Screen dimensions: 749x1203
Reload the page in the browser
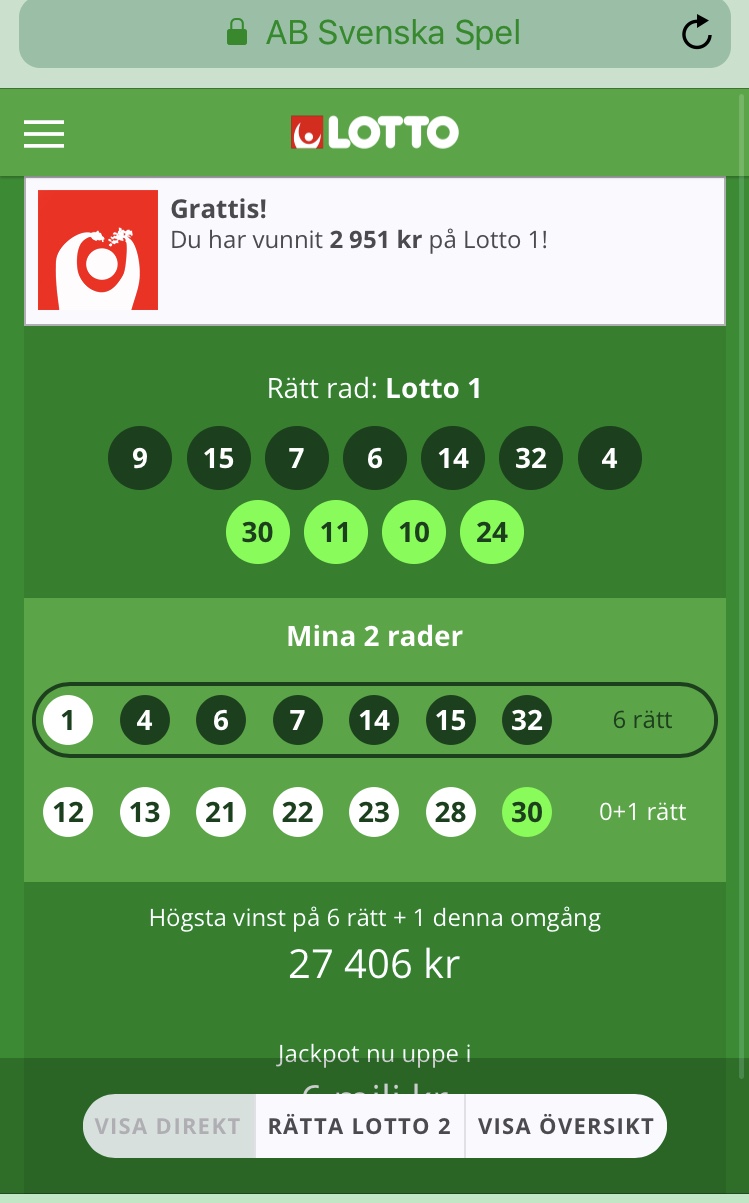(696, 33)
